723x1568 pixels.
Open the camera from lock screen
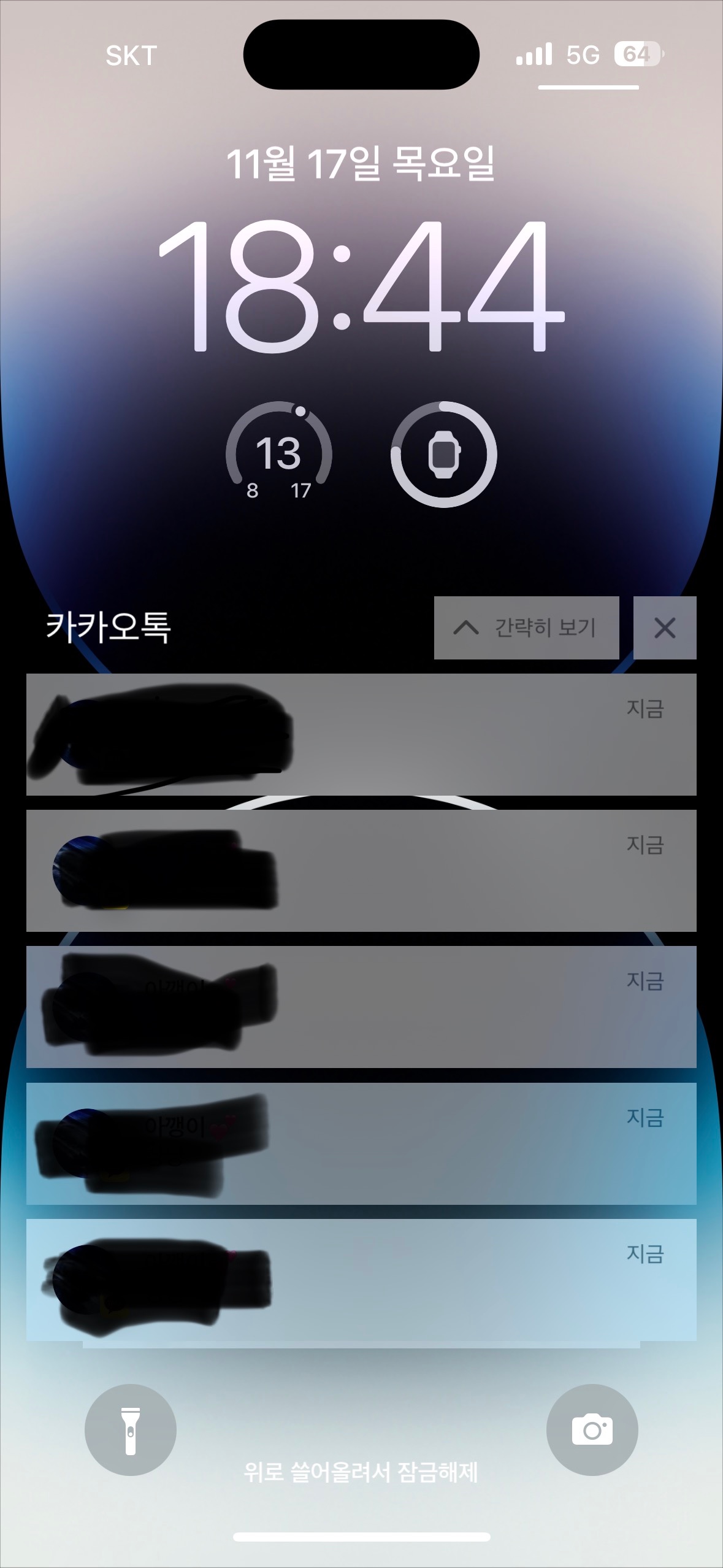tap(592, 1430)
